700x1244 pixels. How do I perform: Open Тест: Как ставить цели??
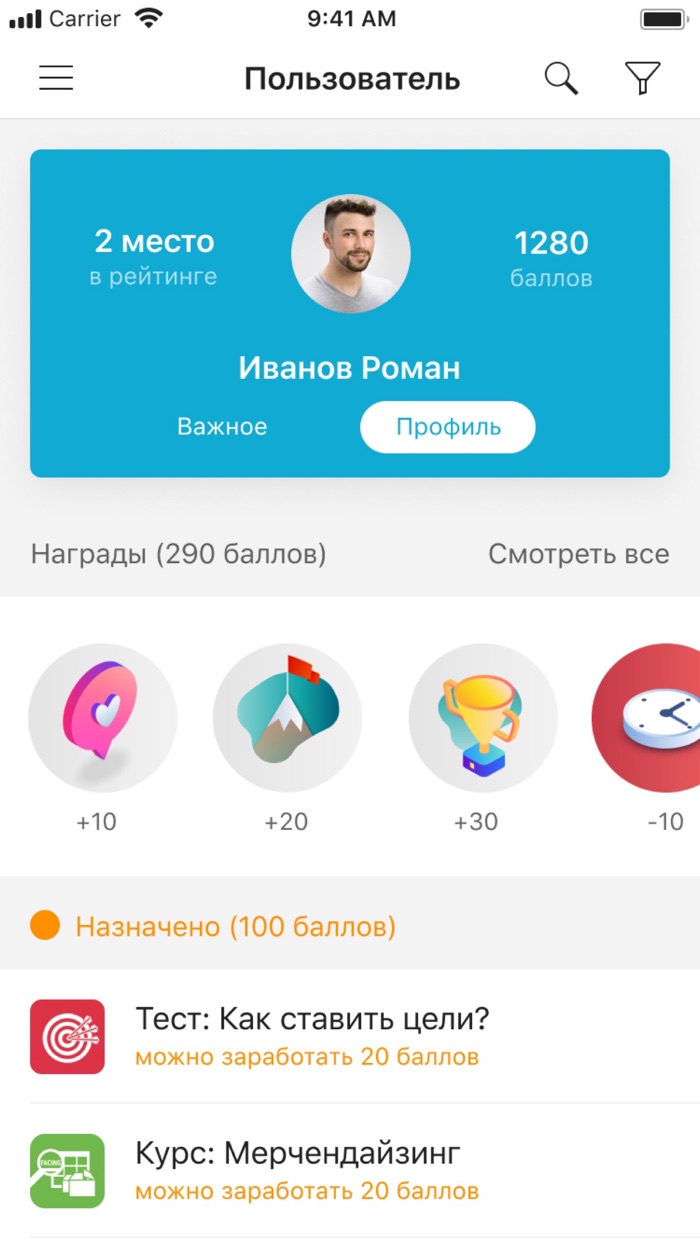point(312,1036)
